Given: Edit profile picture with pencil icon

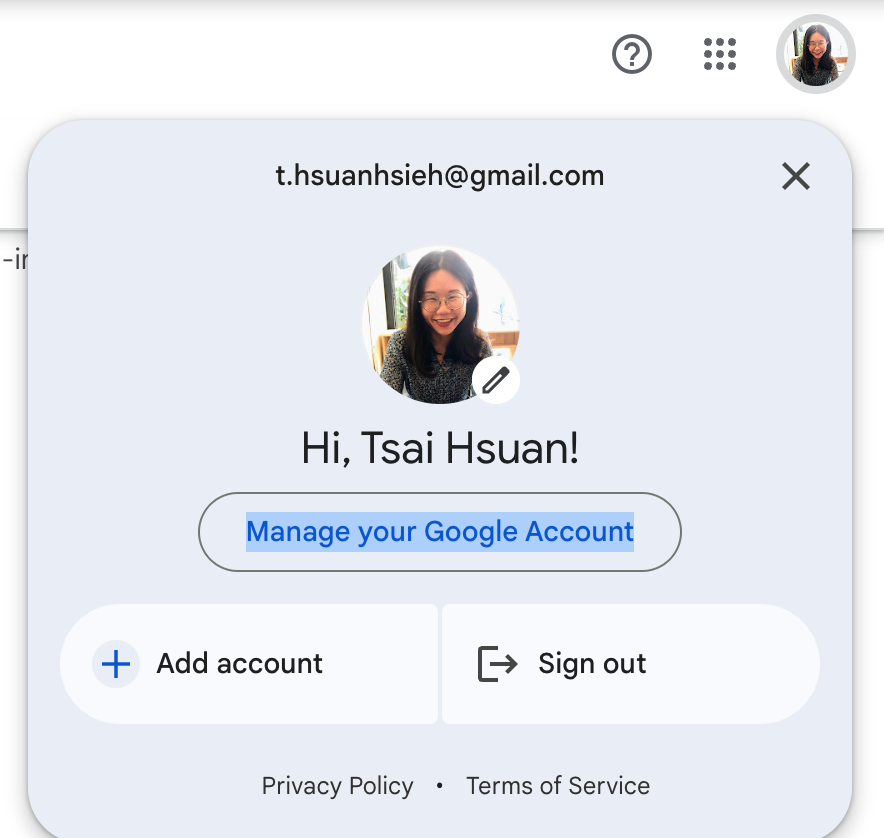Looking at the screenshot, I should coord(497,380).
